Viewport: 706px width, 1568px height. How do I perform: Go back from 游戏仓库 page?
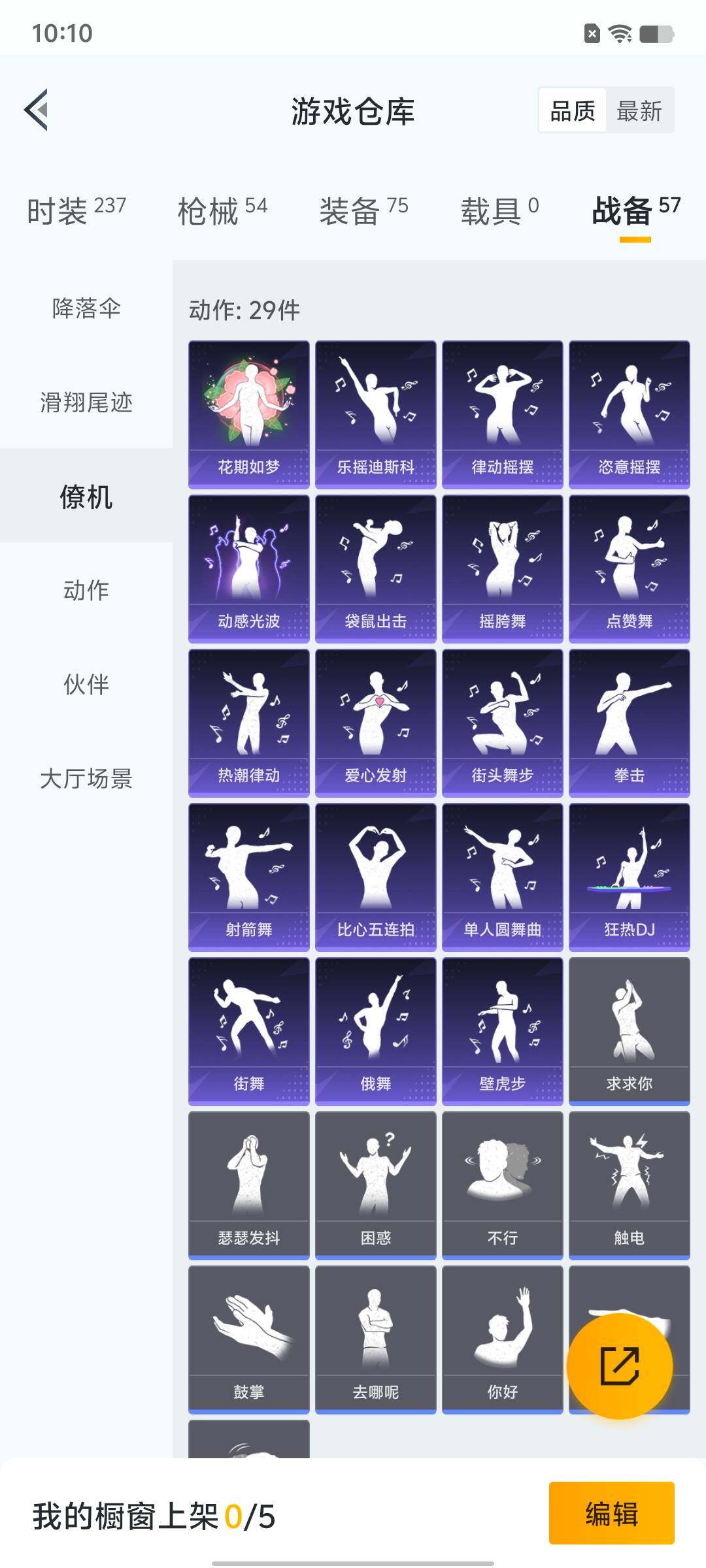tap(37, 110)
